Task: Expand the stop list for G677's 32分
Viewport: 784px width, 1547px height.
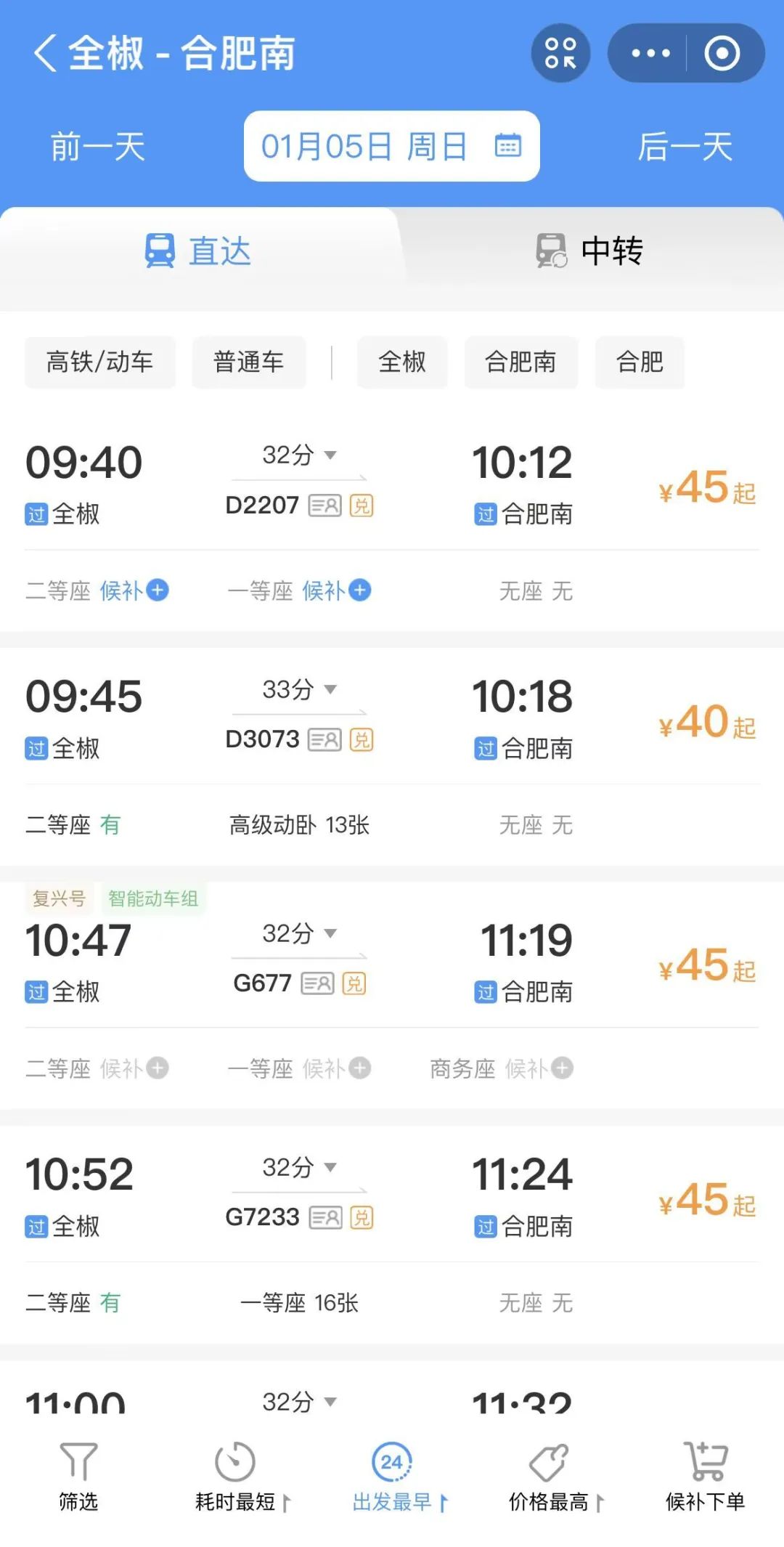Action: pyautogui.click(x=299, y=933)
